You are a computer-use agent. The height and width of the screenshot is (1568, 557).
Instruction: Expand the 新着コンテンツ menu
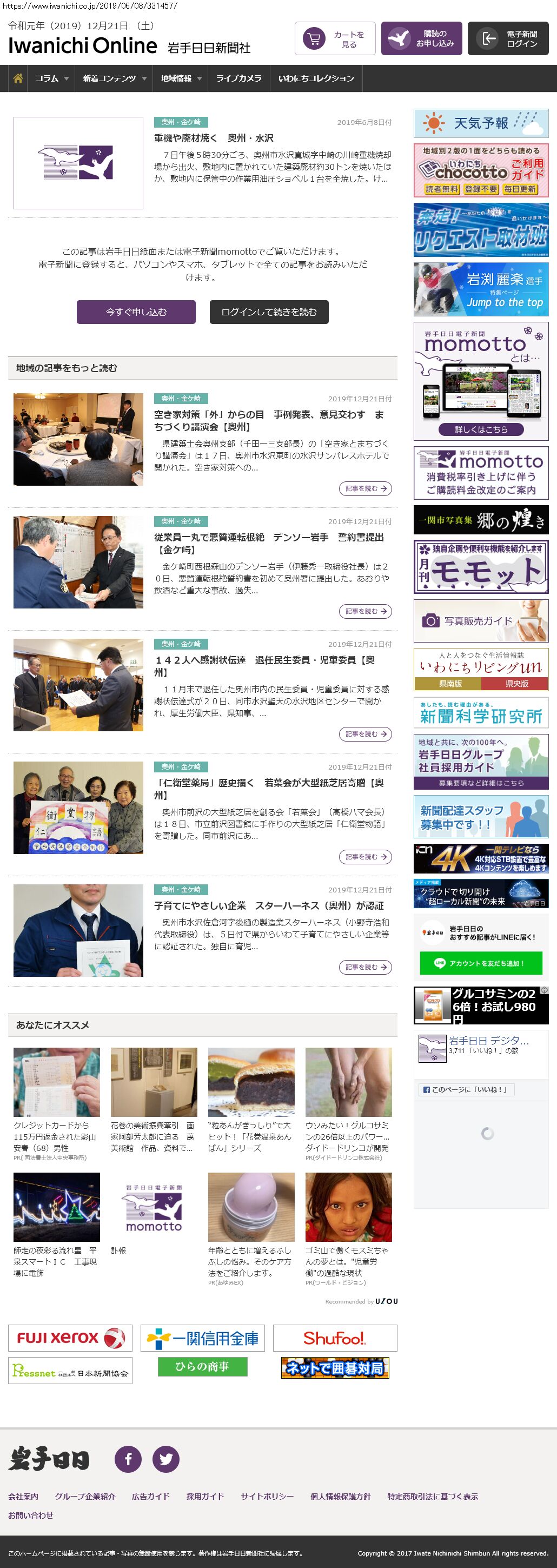[115, 78]
